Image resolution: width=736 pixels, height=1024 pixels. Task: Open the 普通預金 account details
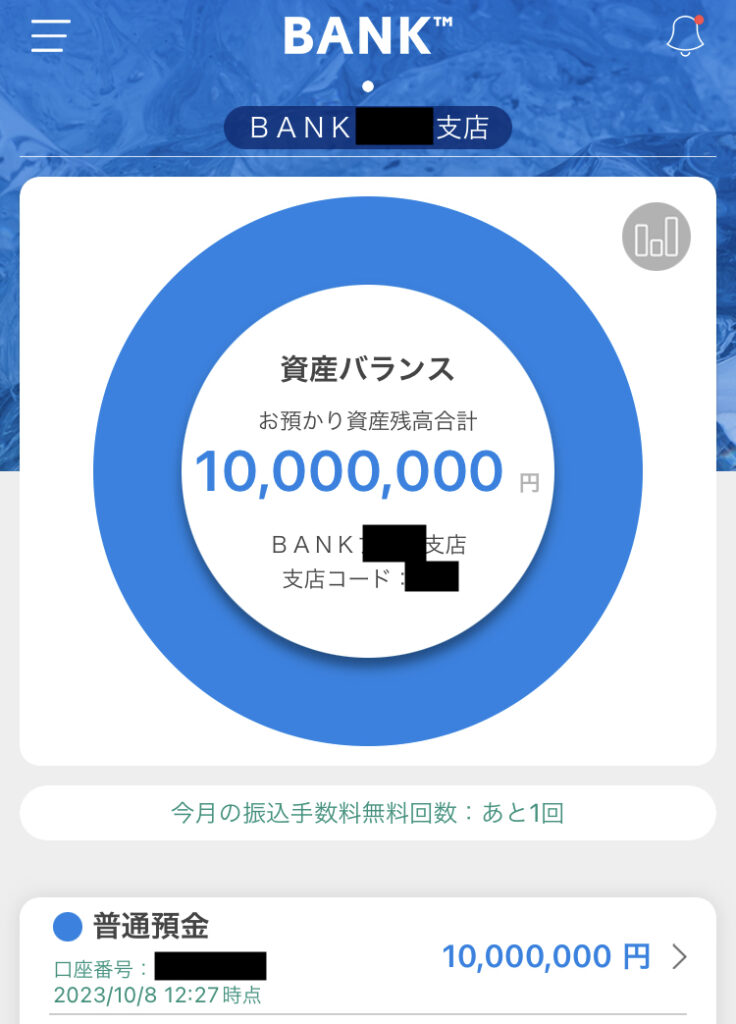(679, 957)
